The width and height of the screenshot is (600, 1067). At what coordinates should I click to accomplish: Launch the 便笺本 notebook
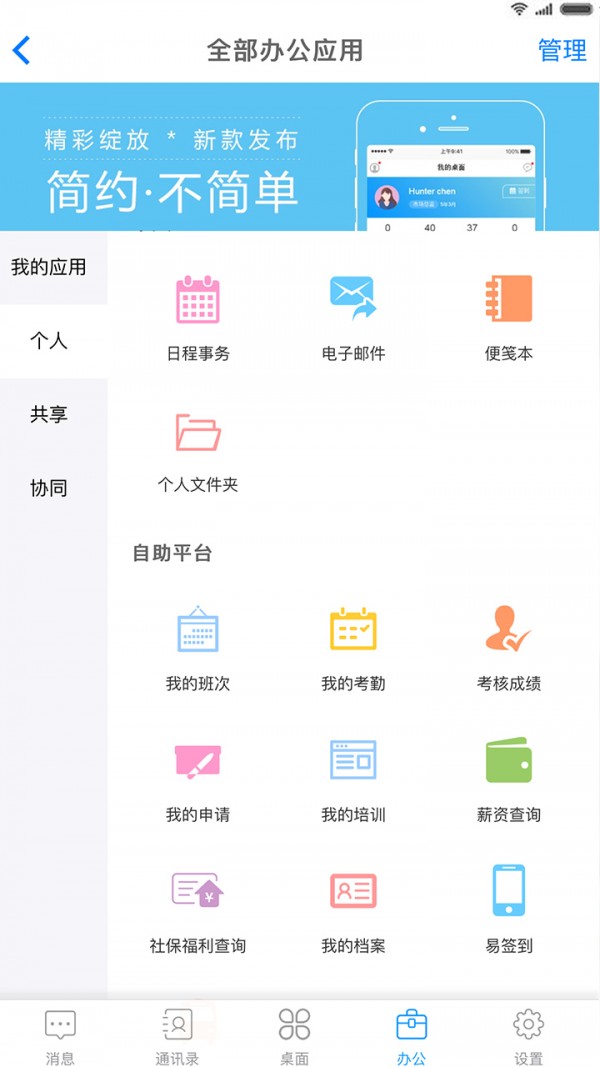click(508, 316)
